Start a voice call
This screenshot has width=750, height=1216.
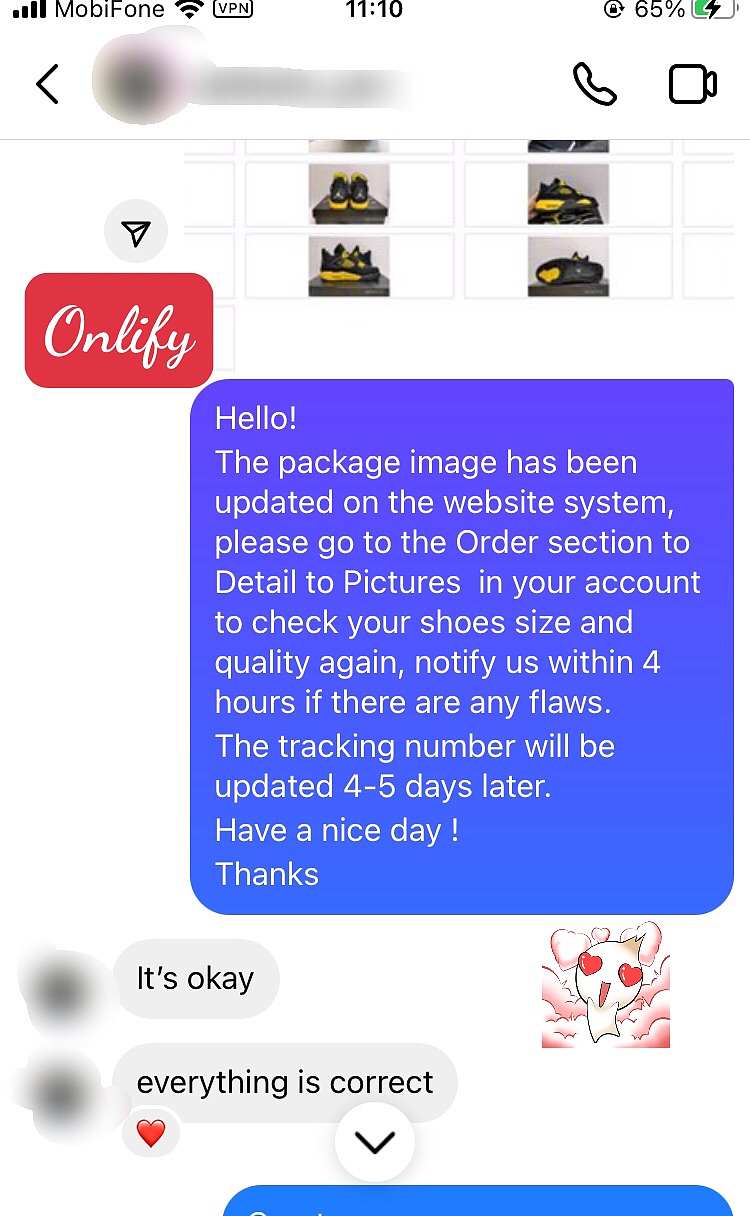(595, 84)
